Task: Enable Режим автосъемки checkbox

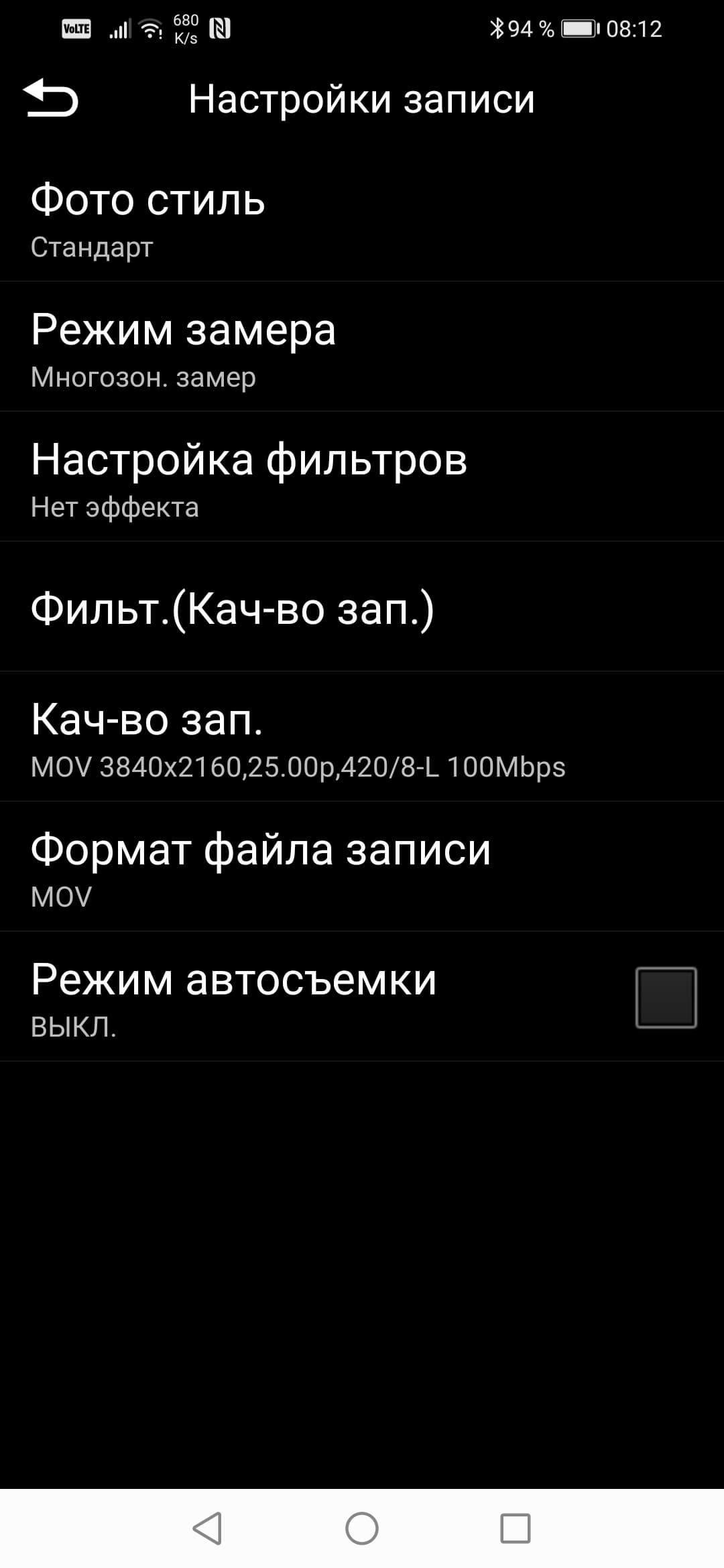Action: tap(665, 997)
